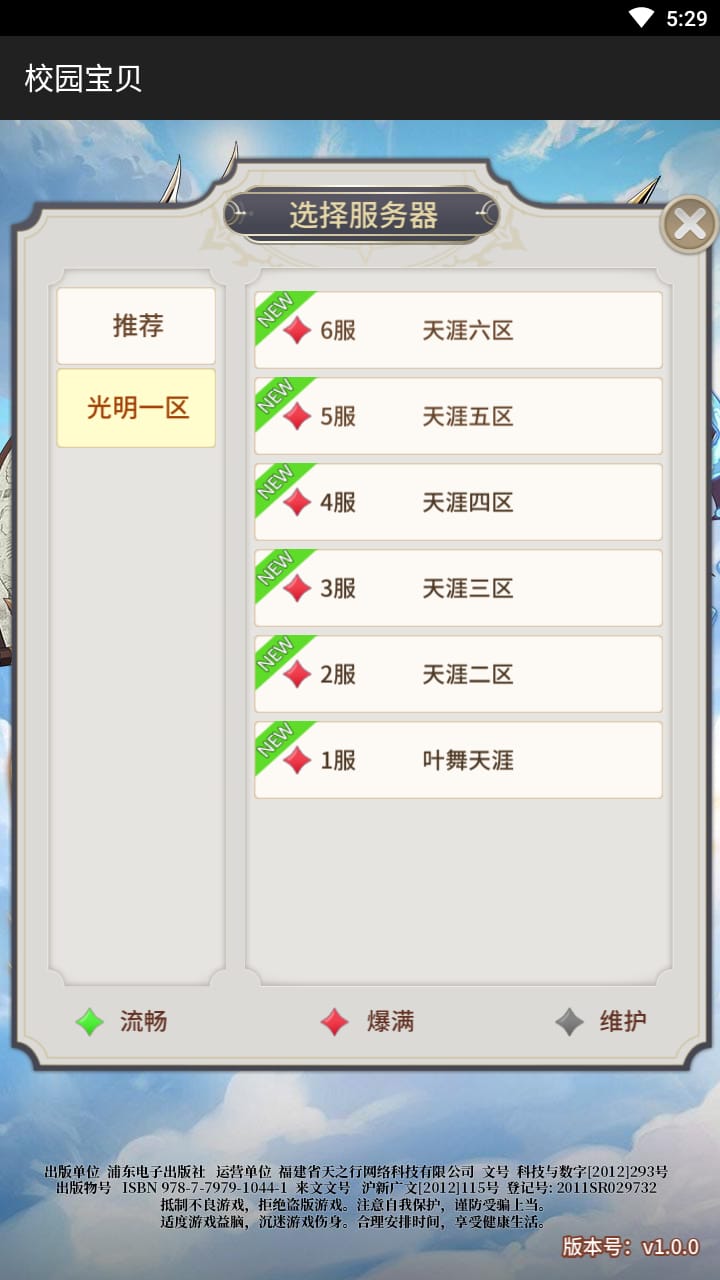720x1280 pixels.
Task: Close the server selection dialog
Action: pos(689,225)
